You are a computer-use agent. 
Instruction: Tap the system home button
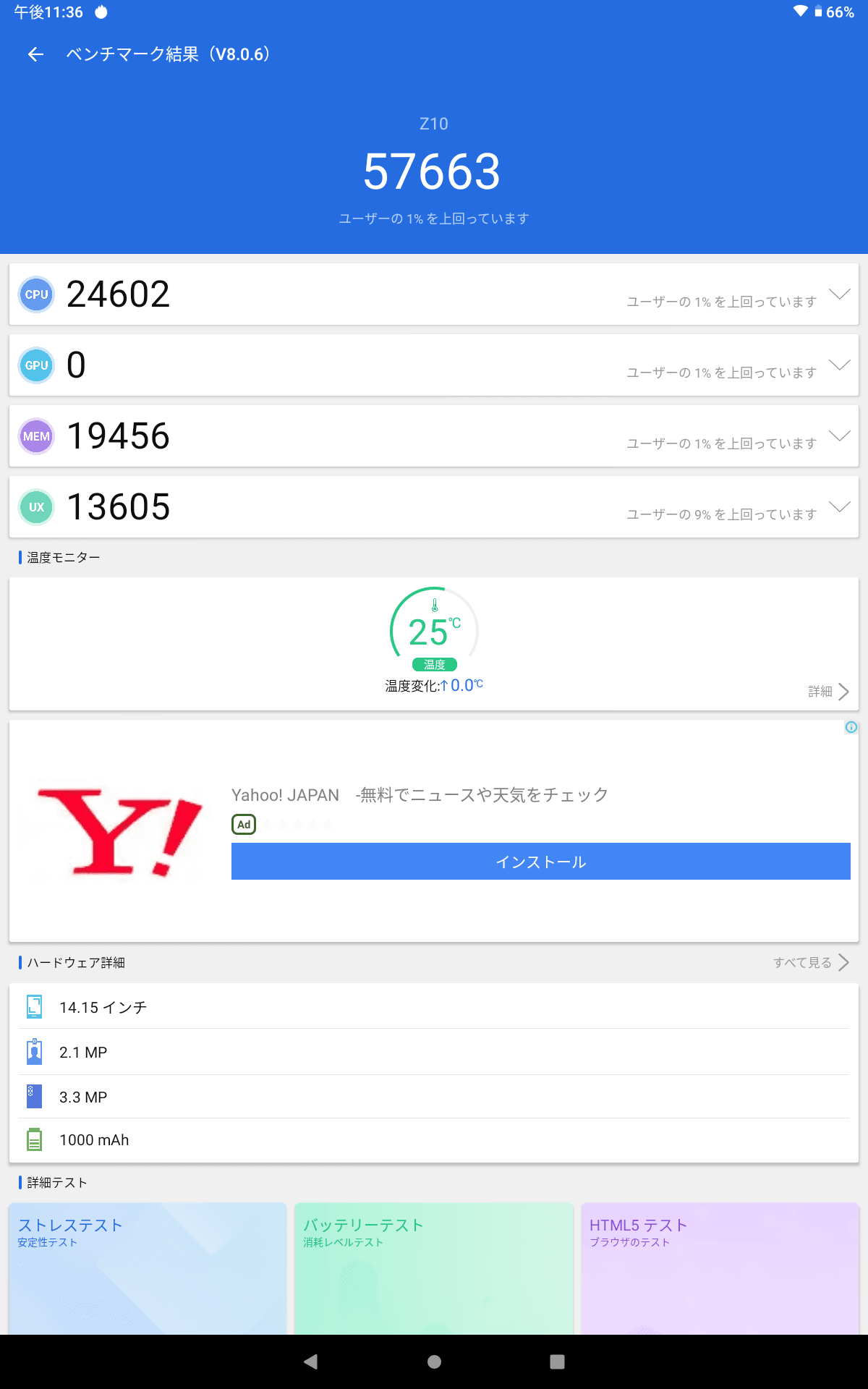click(434, 1362)
